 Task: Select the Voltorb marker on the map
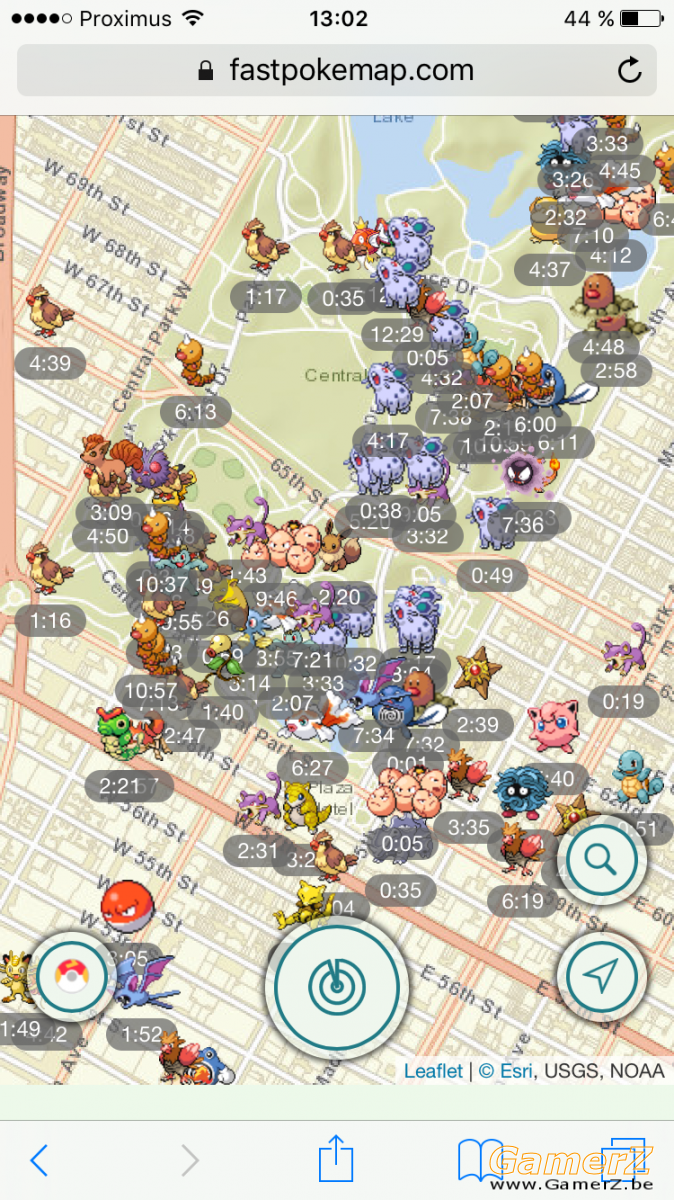127,906
